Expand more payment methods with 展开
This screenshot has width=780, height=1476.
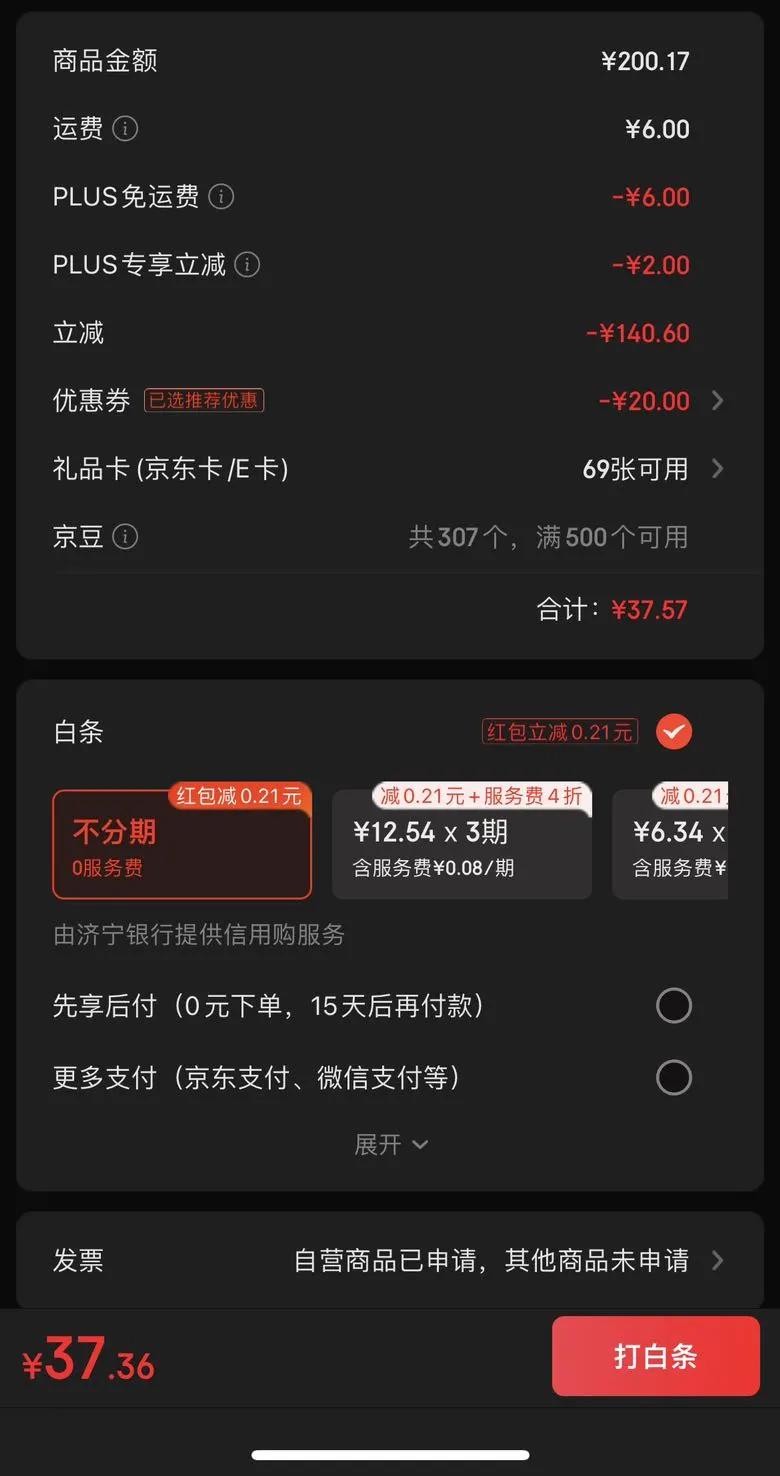coord(391,1144)
